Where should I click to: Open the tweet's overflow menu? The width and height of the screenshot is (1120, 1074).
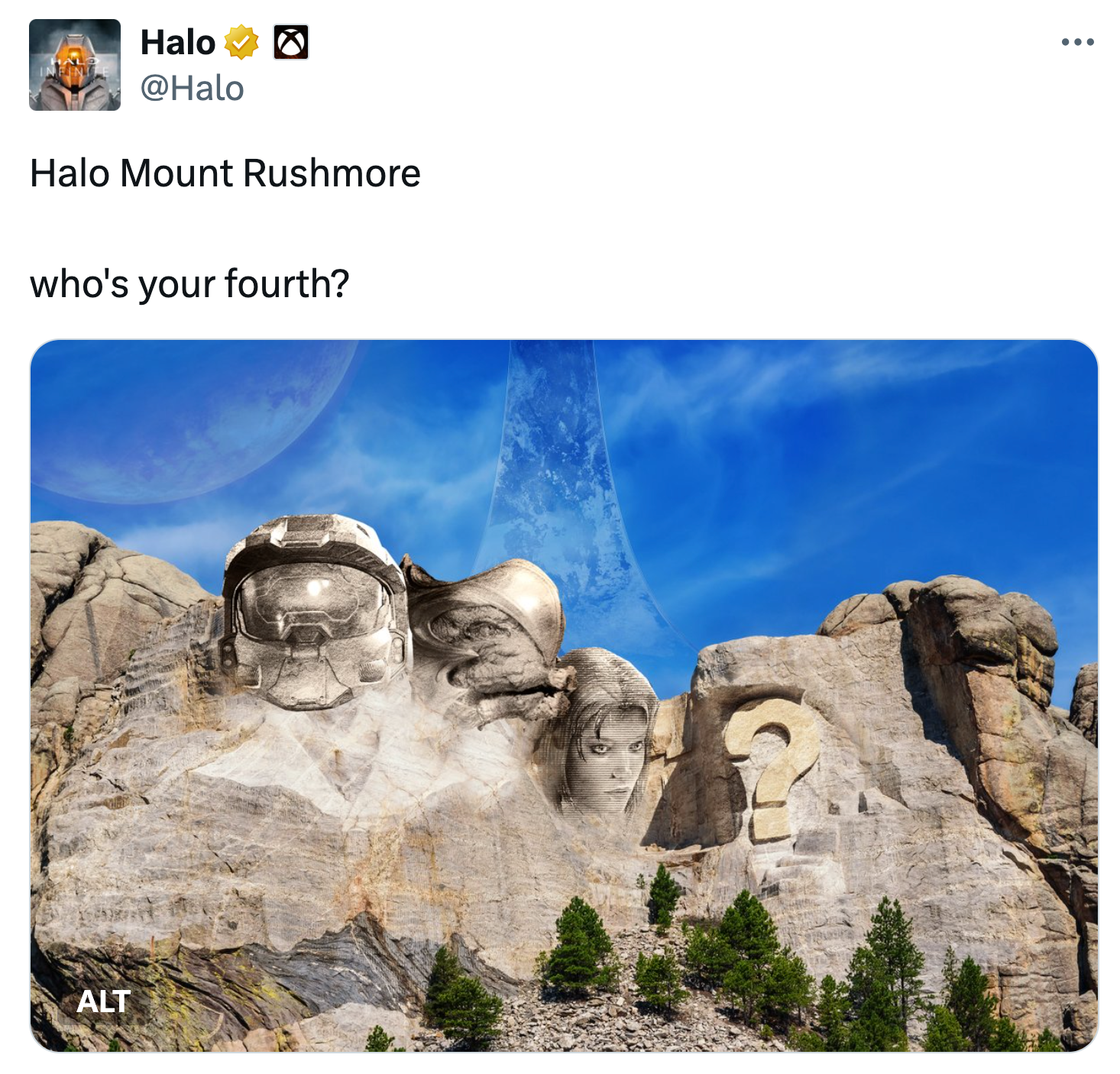click(1077, 42)
